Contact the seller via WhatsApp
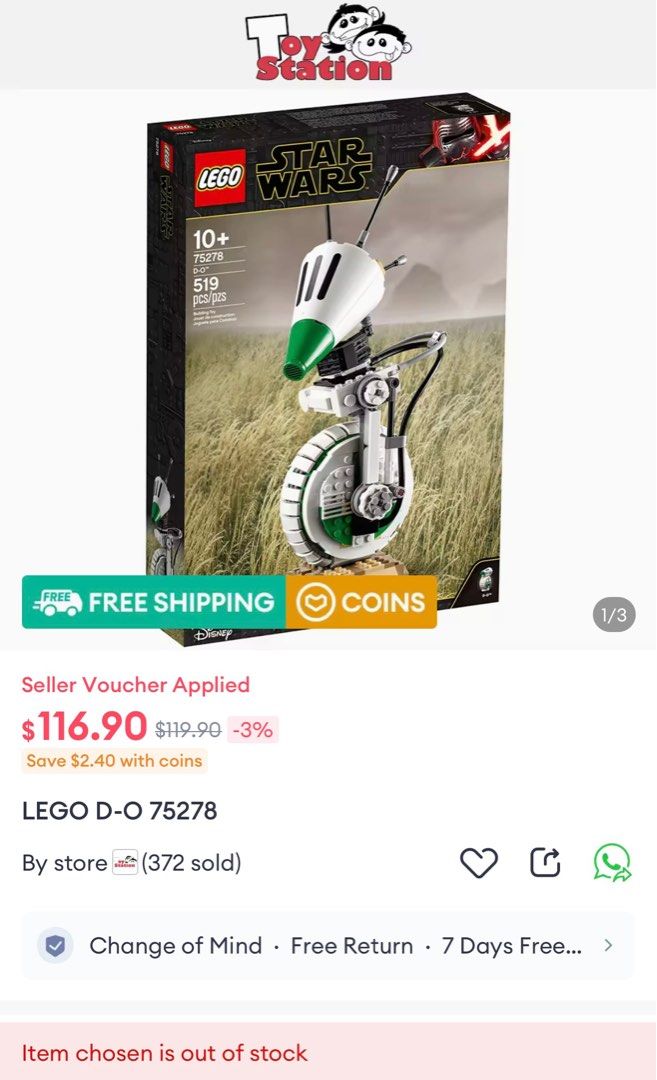657x1080 pixels. [x=612, y=862]
